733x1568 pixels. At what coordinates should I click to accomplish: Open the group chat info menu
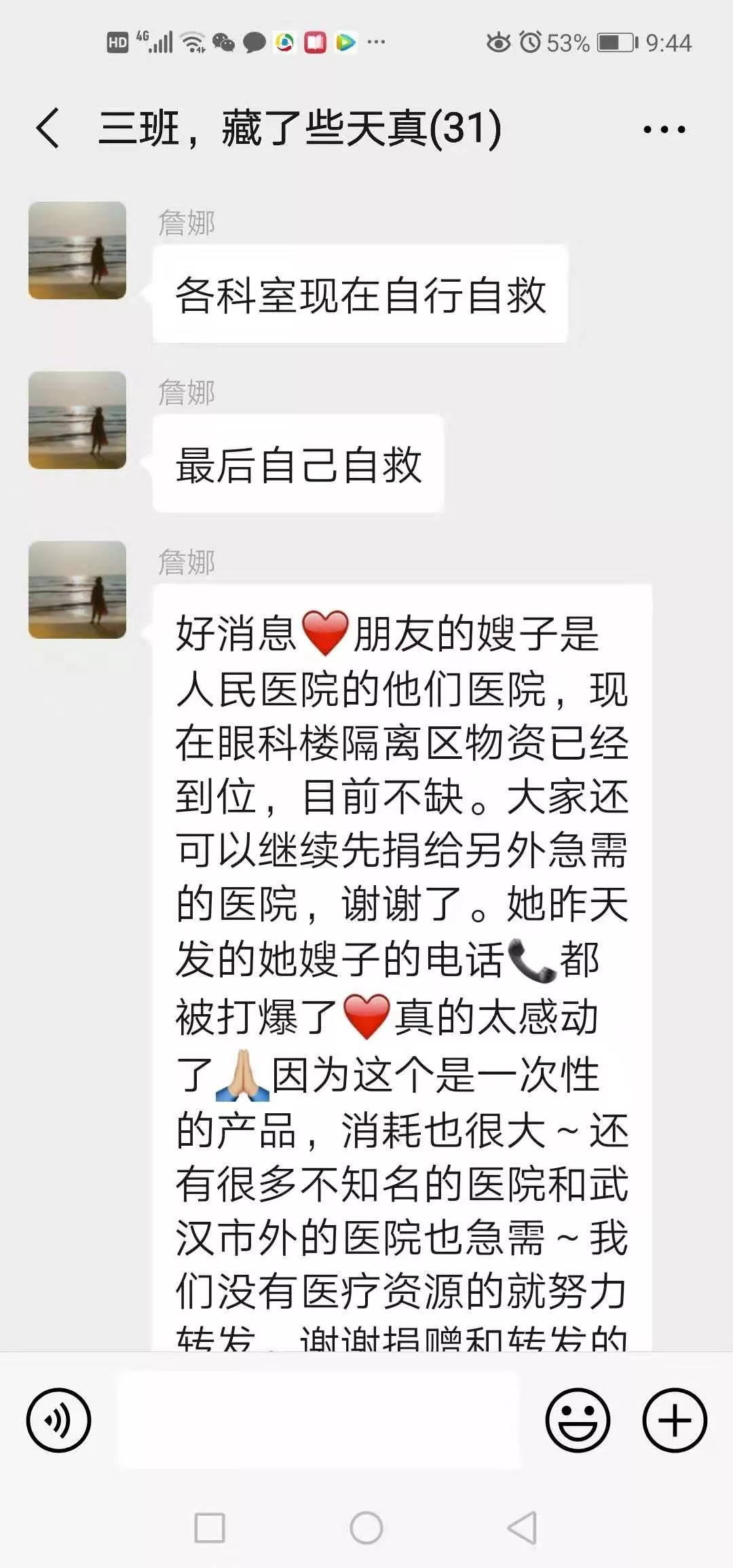tap(664, 129)
